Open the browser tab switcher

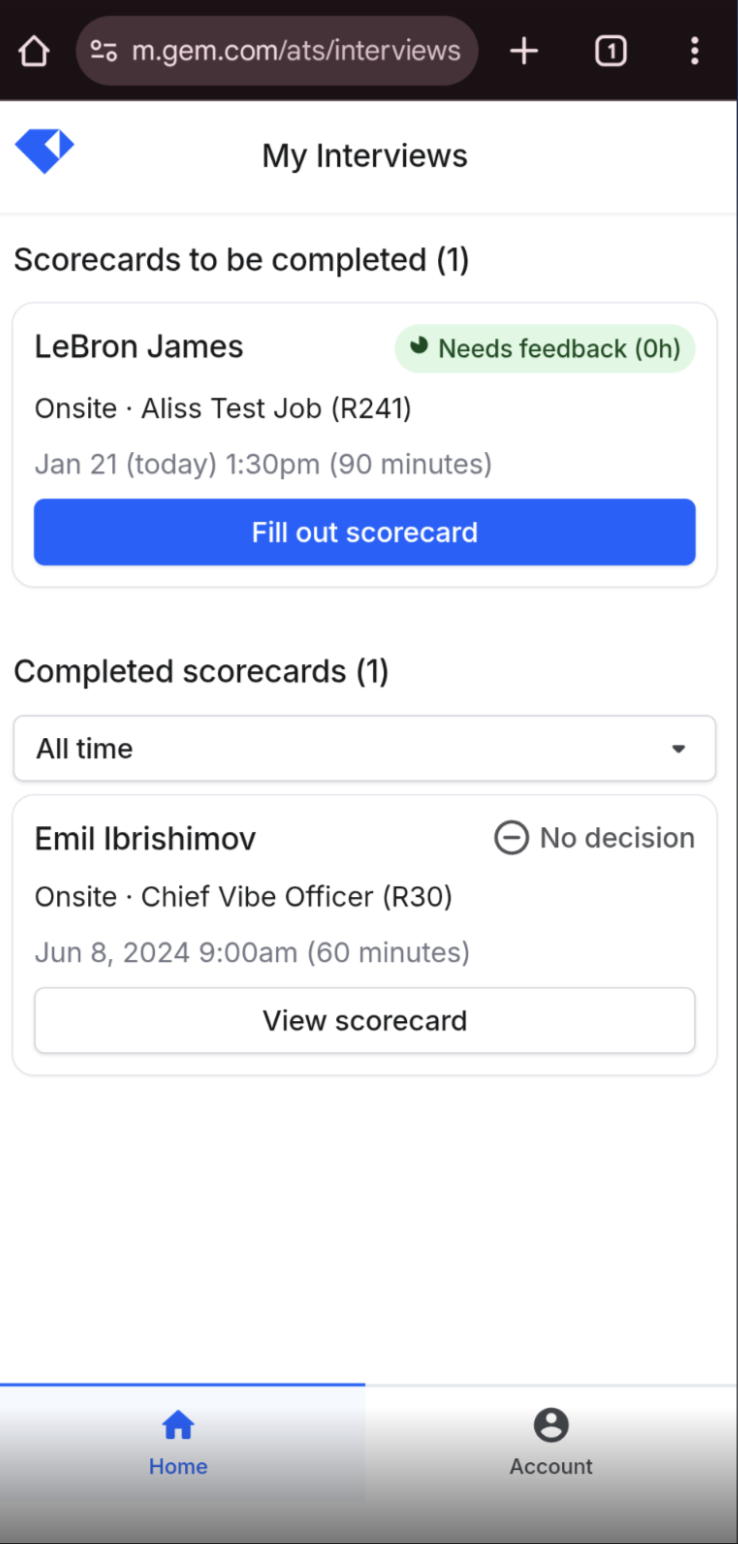[610, 51]
